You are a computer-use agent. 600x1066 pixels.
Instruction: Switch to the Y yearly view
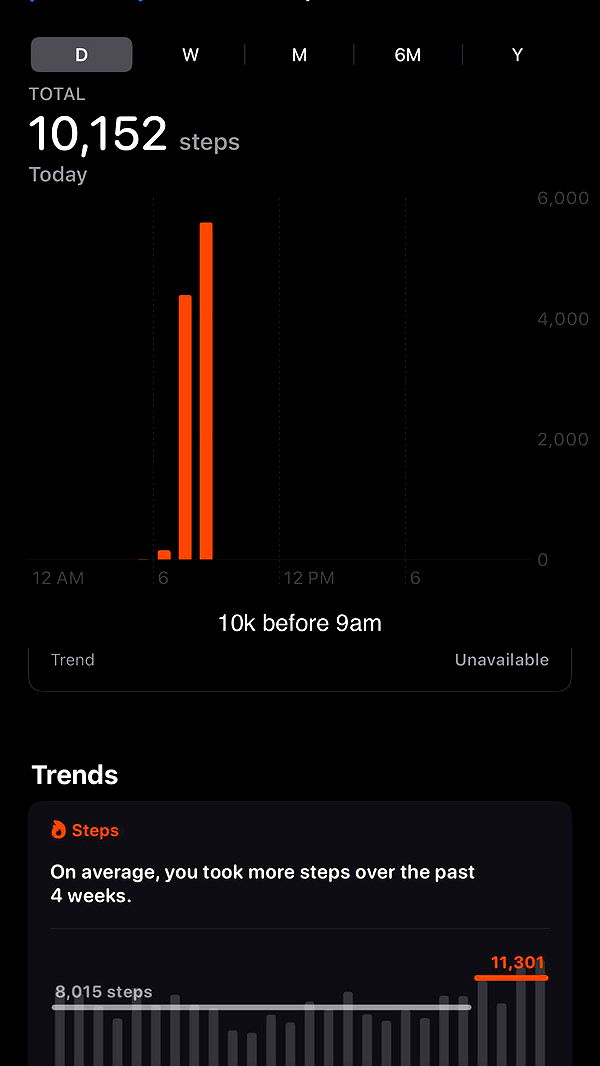coord(517,55)
